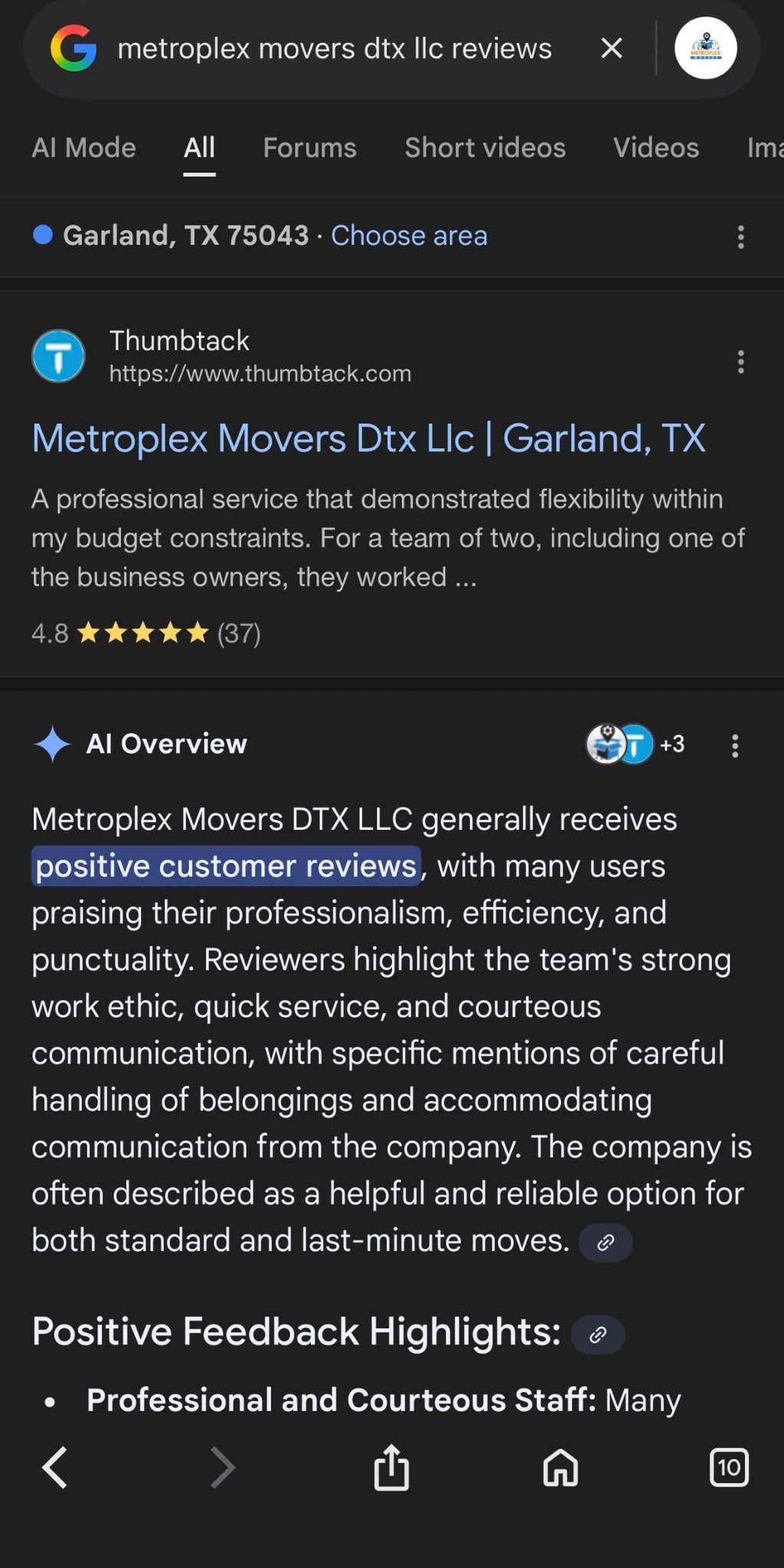Screen dimensions: 784x1568
Task: Share this page
Action: point(391,1467)
